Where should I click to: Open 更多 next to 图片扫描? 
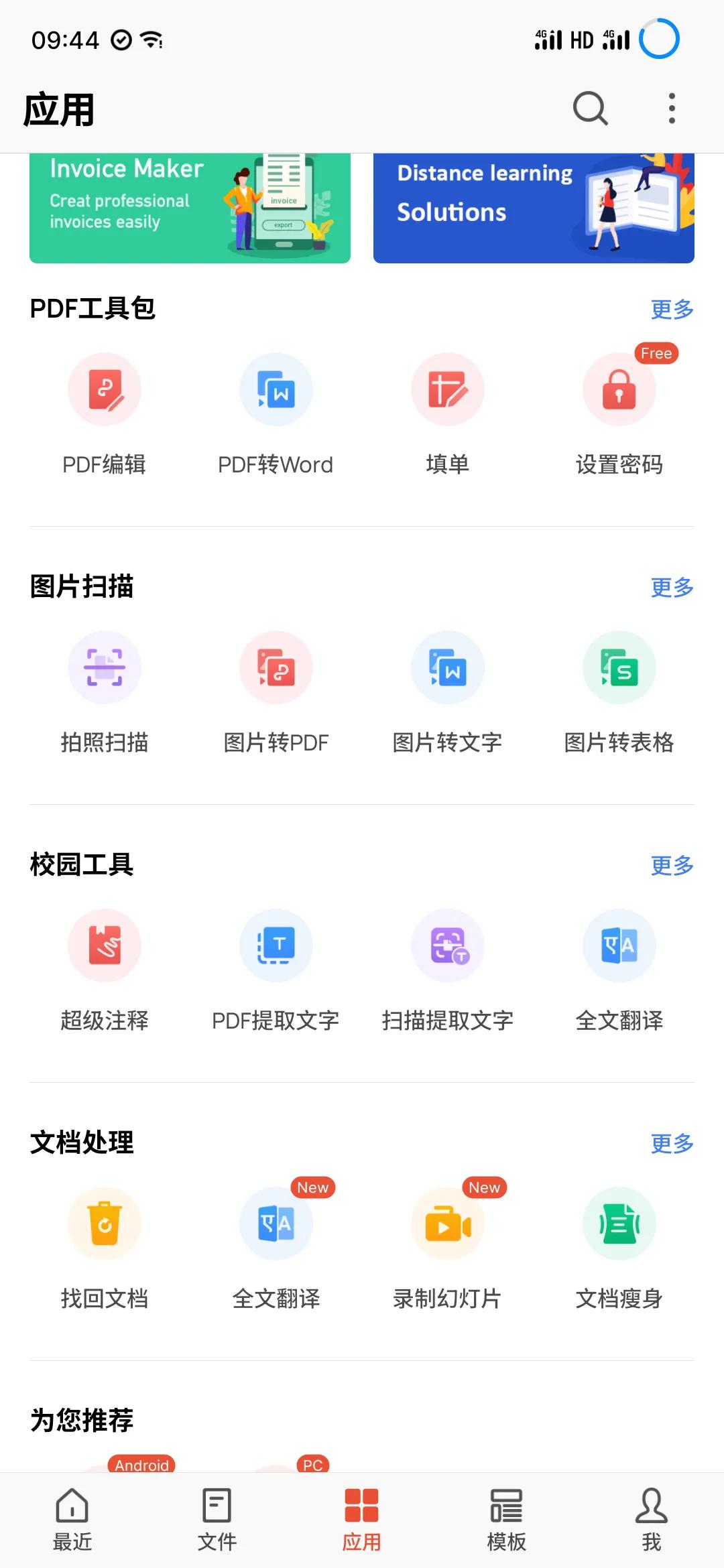[x=671, y=588]
